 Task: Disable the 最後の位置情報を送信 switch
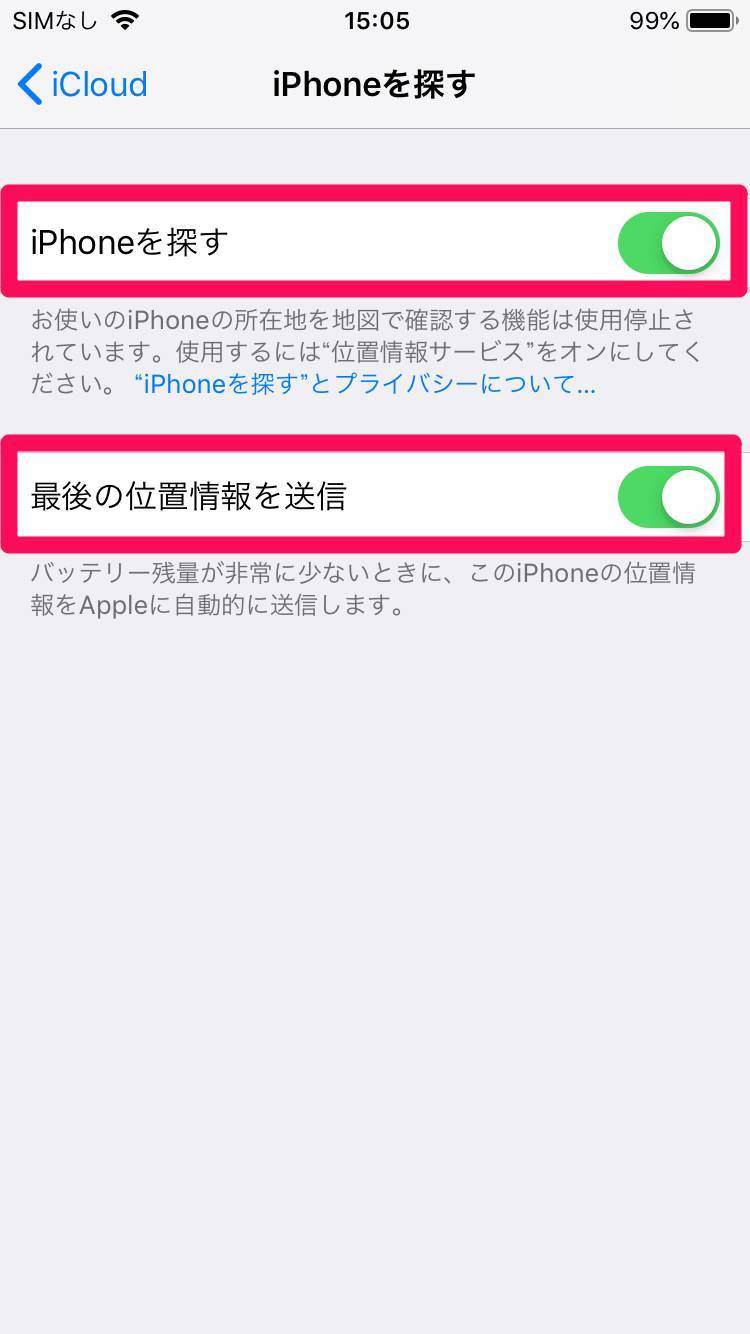667,496
